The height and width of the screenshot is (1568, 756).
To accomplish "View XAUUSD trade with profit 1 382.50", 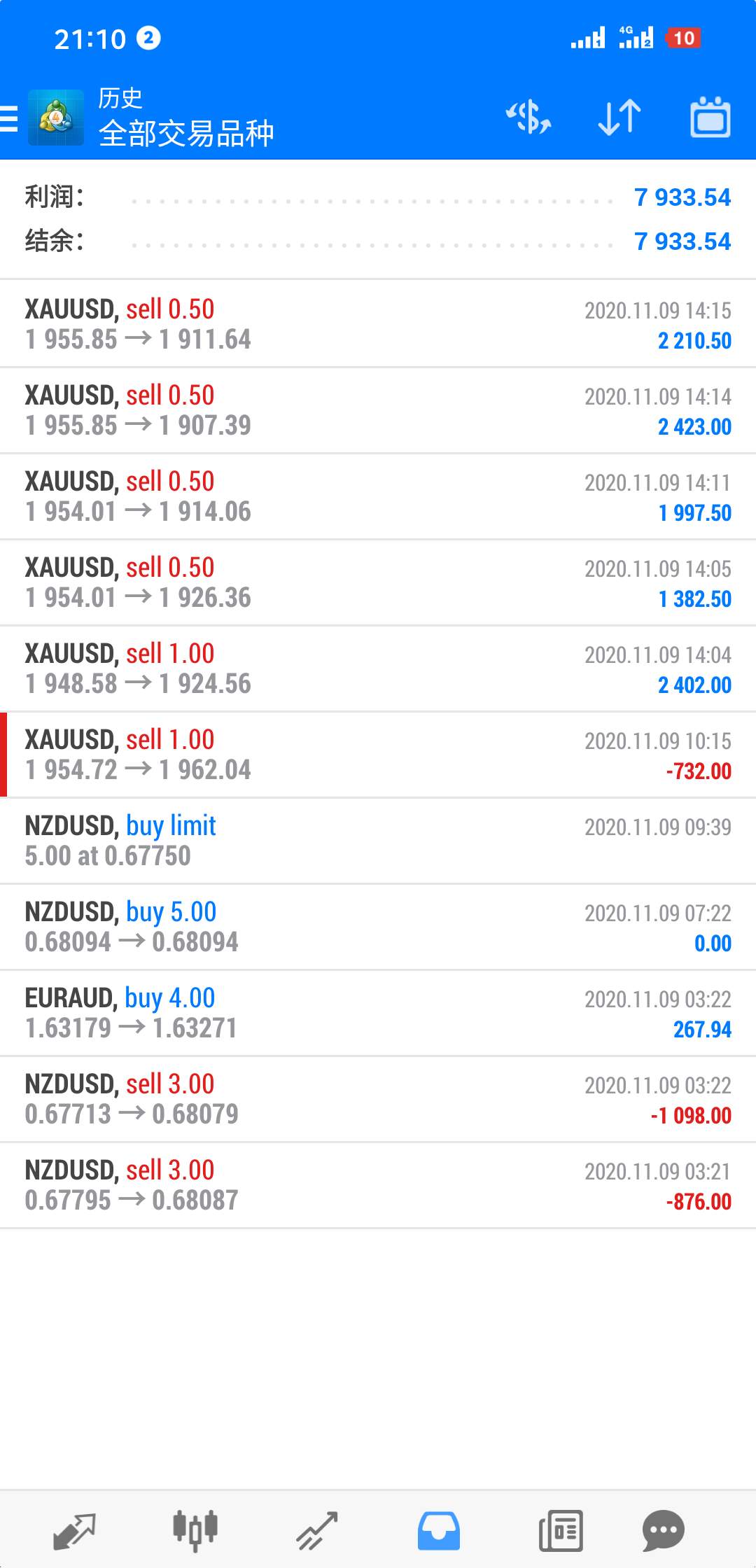I will point(378,582).
